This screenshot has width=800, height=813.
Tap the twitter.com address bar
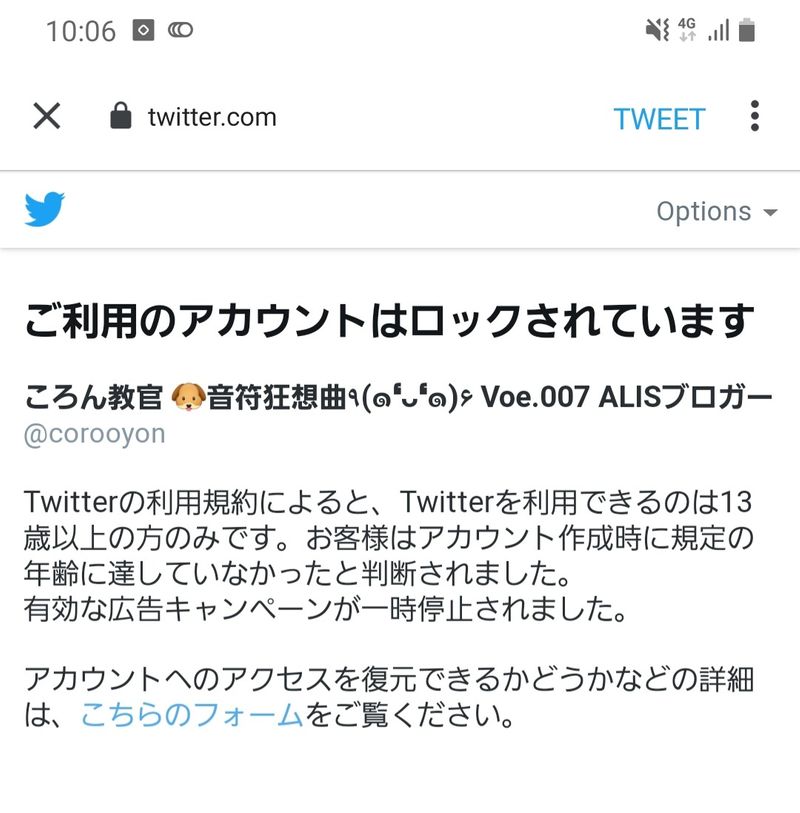pos(212,117)
